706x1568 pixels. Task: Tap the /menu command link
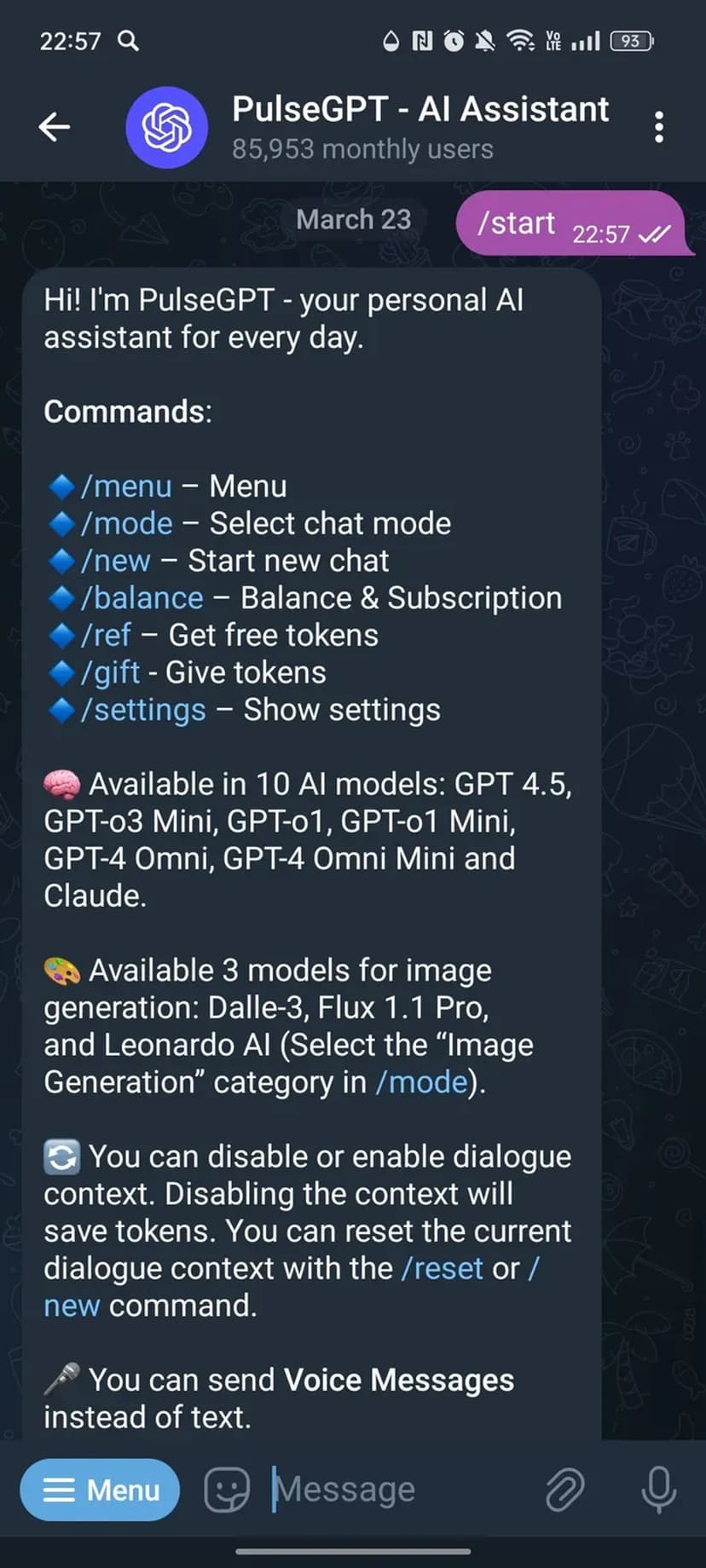(126, 486)
